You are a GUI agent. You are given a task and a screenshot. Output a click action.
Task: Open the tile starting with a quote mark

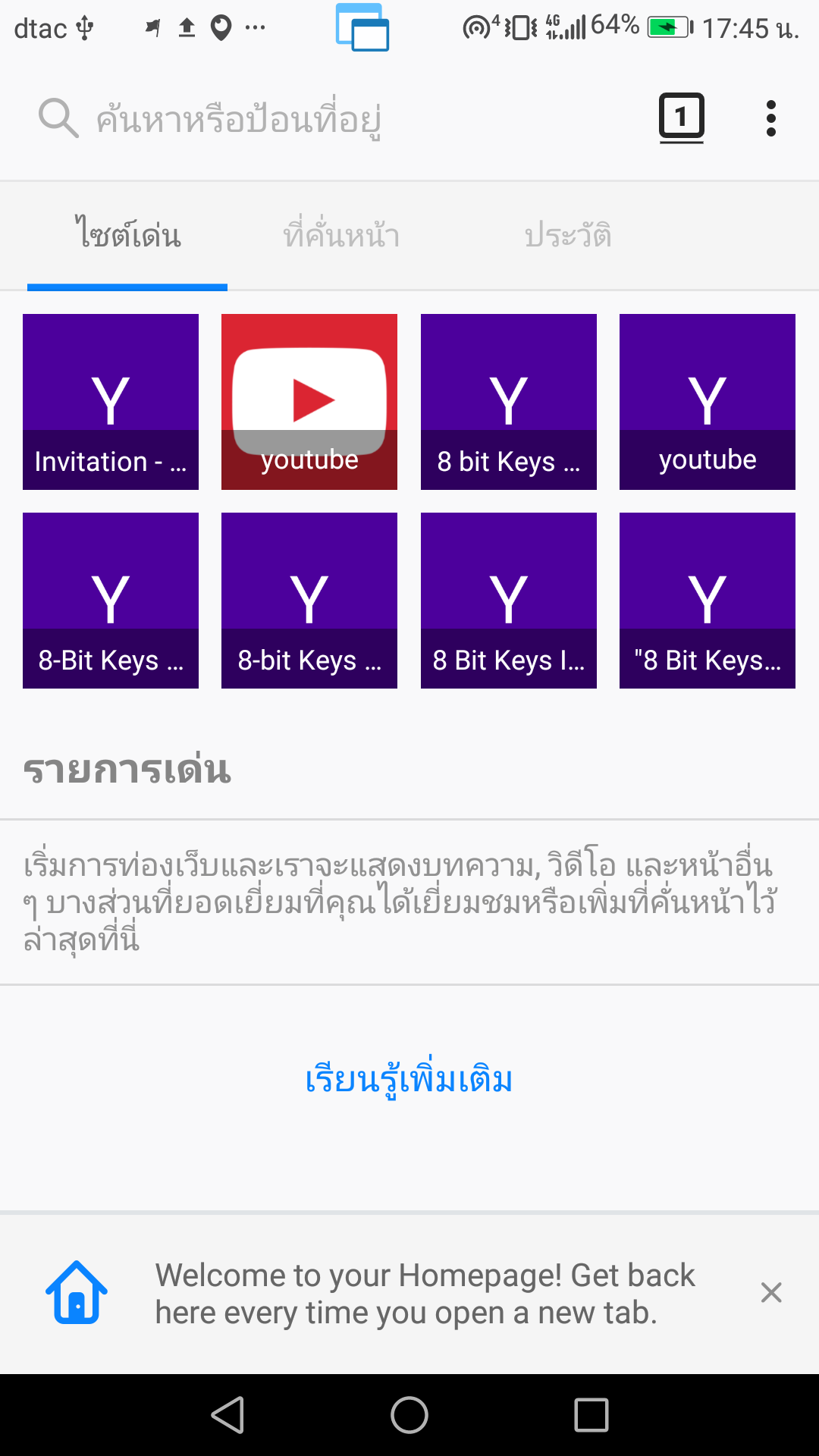coord(707,601)
